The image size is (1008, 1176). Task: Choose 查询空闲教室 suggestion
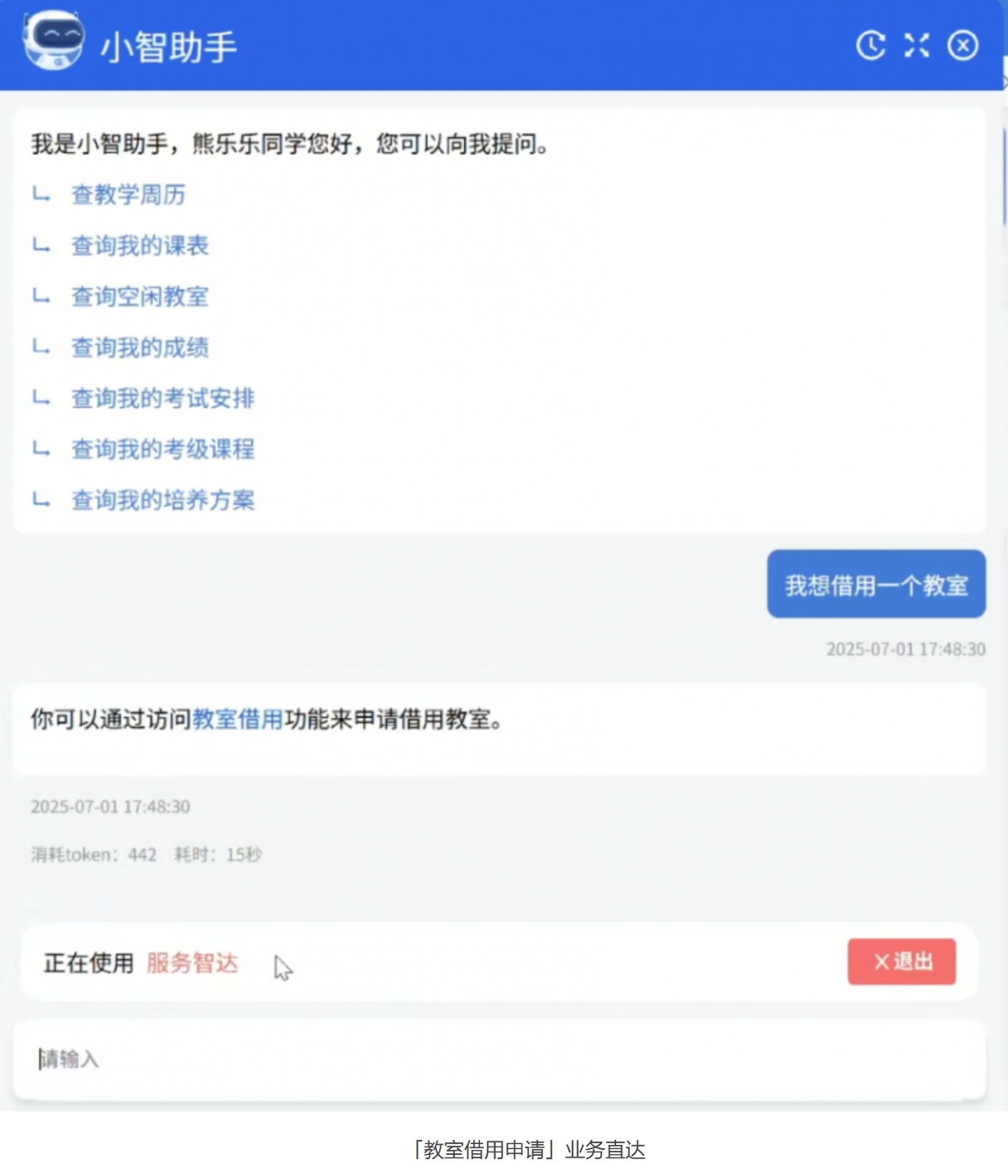[140, 297]
